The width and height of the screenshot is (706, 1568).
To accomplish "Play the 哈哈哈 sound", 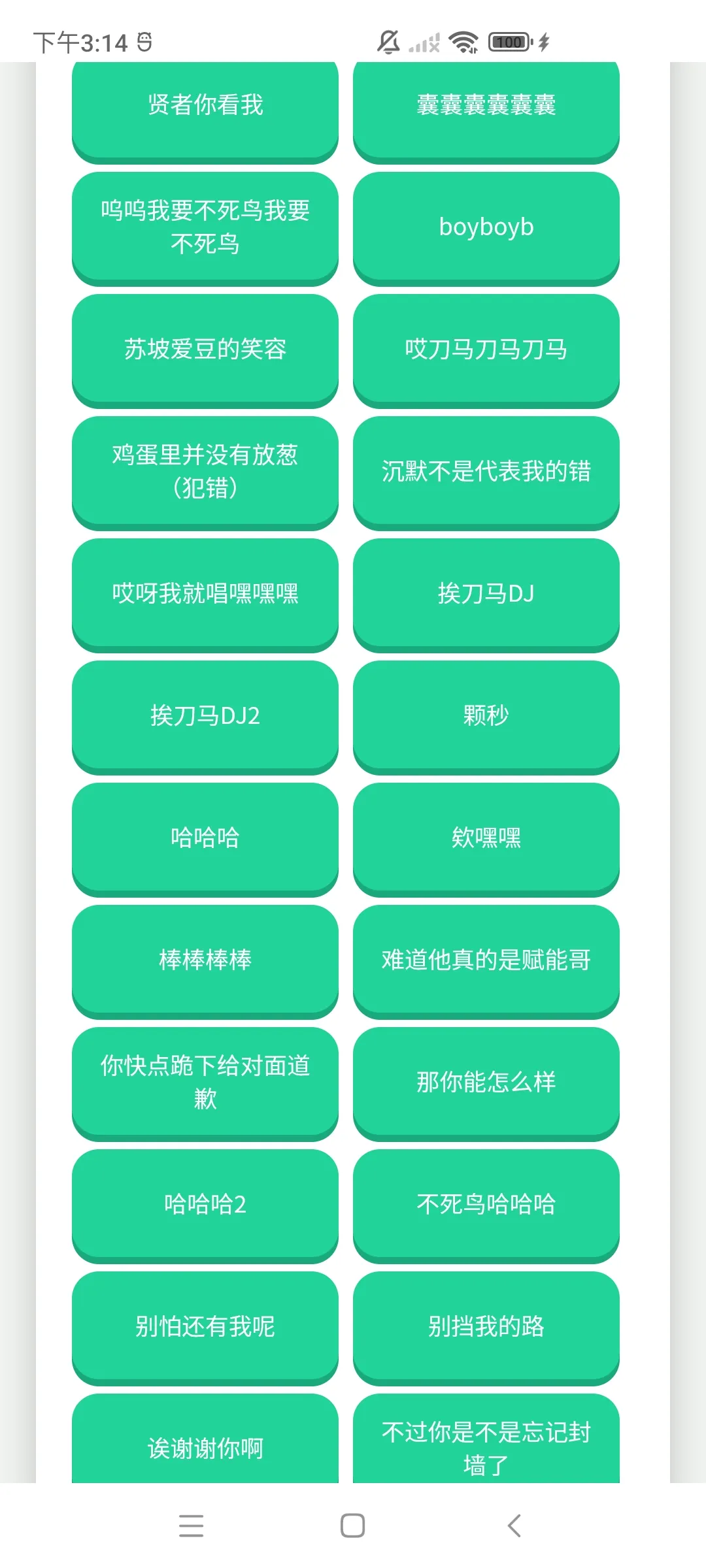I will tap(205, 839).
